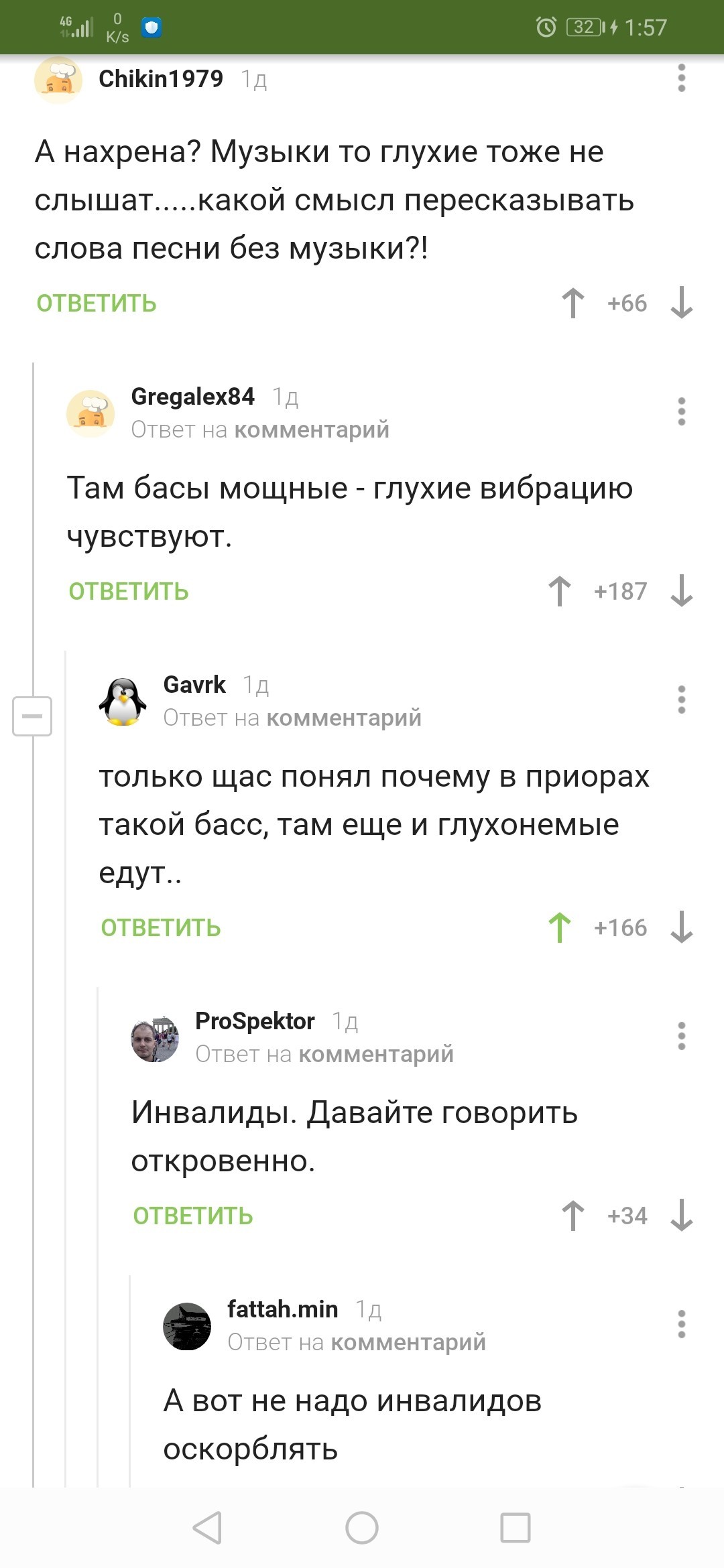Image resolution: width=724 pixels, height=1568 pixels.
Task: Downvote ProSpektor's comment
Action: click(681, 1216)
